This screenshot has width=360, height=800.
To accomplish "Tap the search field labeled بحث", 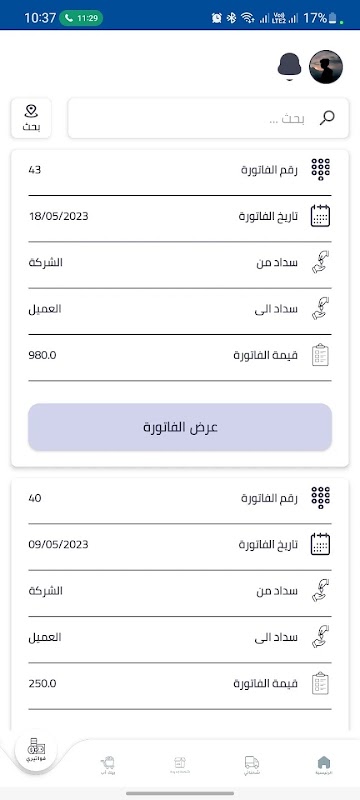I will (x=208, y=118).
